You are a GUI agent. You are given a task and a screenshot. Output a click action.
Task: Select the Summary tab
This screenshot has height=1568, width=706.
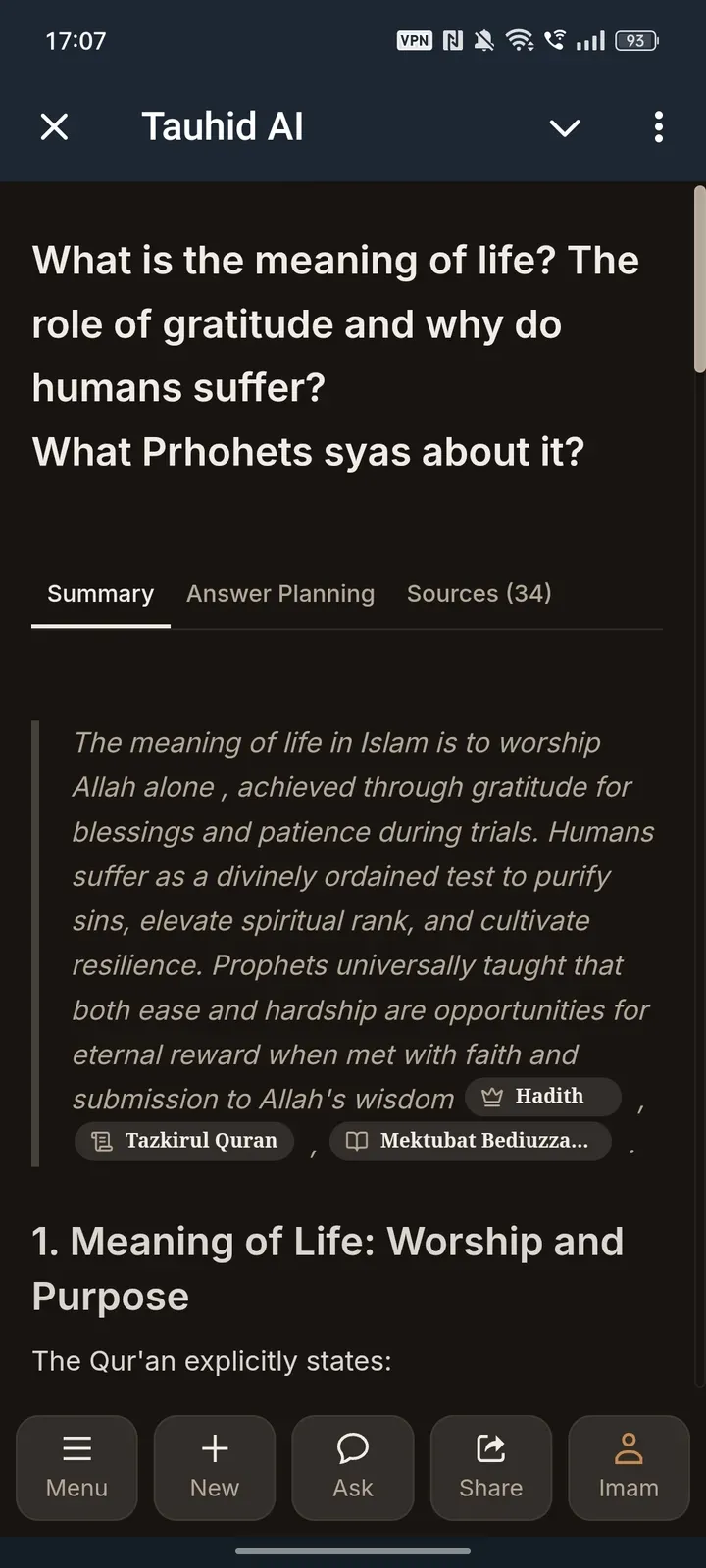[x=101, y=594]
